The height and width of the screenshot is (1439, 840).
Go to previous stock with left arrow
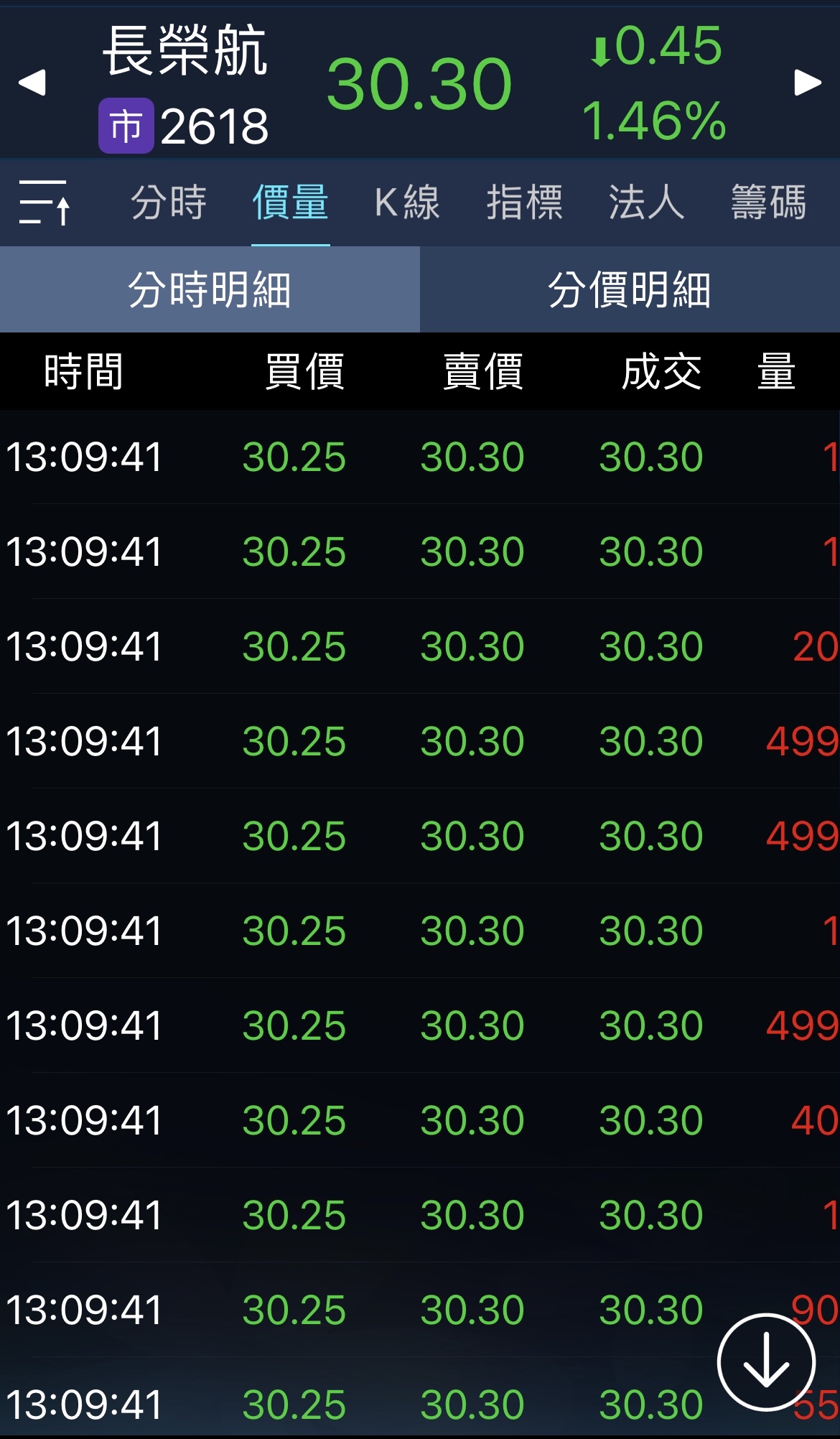pyautogui.click(x=32, y=83)
